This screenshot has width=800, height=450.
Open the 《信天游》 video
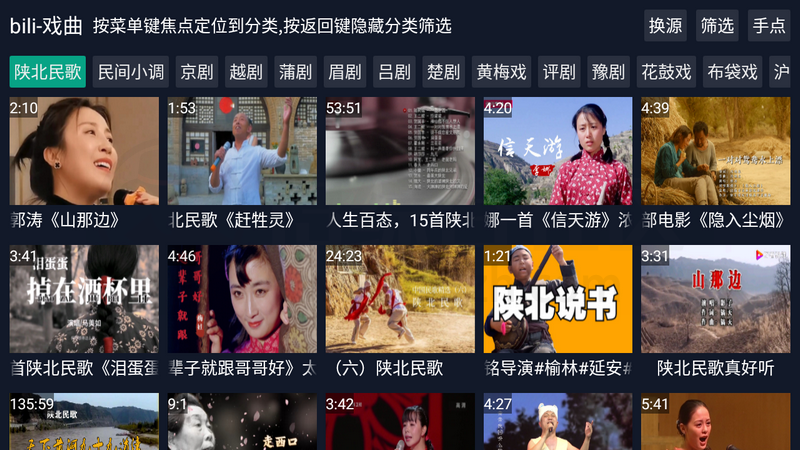pos(558,151)
